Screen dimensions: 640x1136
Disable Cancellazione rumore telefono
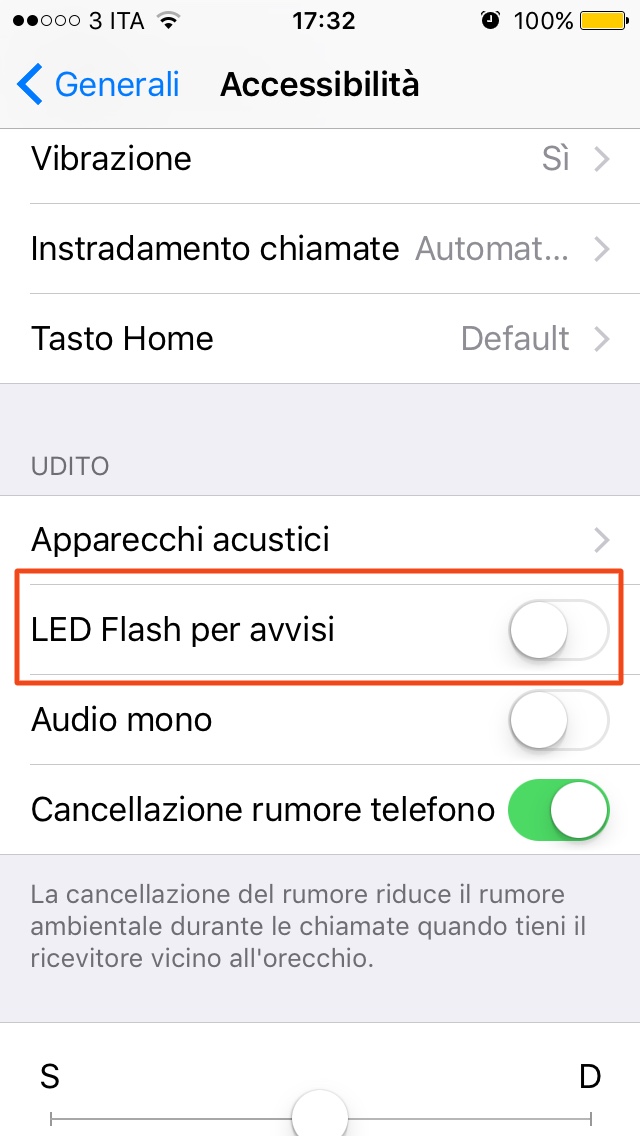558,810
